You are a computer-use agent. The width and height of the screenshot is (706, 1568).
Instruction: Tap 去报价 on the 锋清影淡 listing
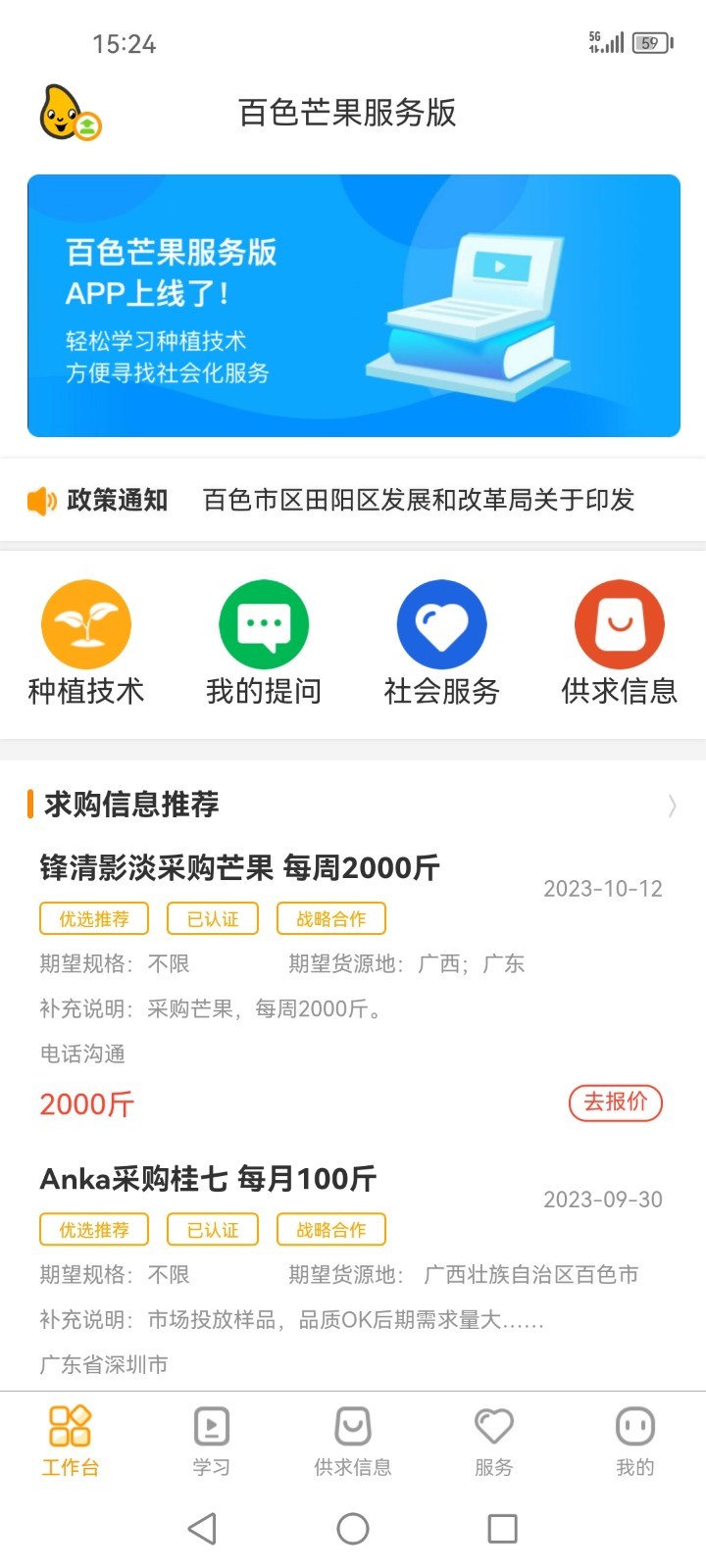(x=616, y=1102)
